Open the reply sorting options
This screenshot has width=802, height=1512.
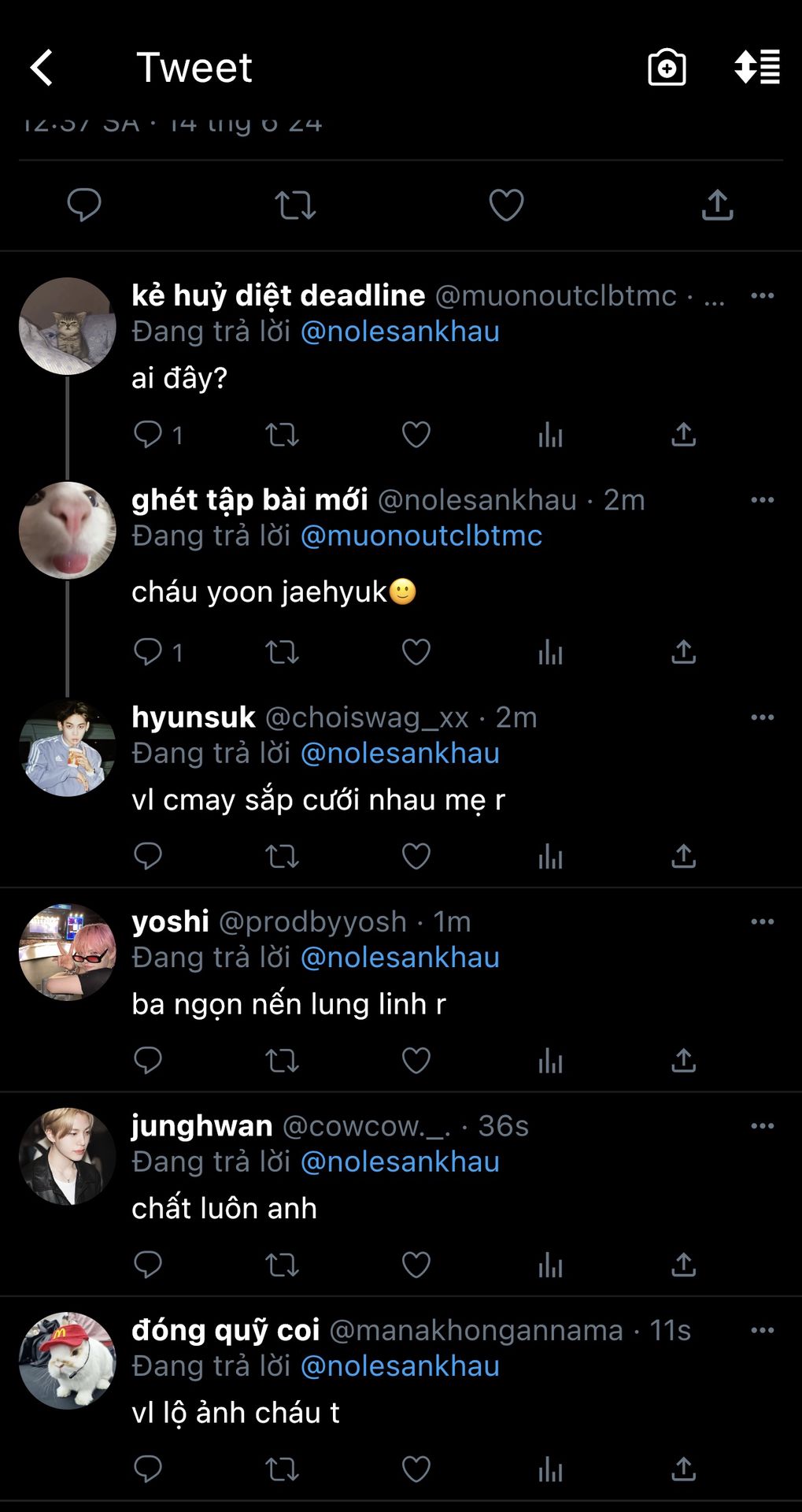point(756,68)
